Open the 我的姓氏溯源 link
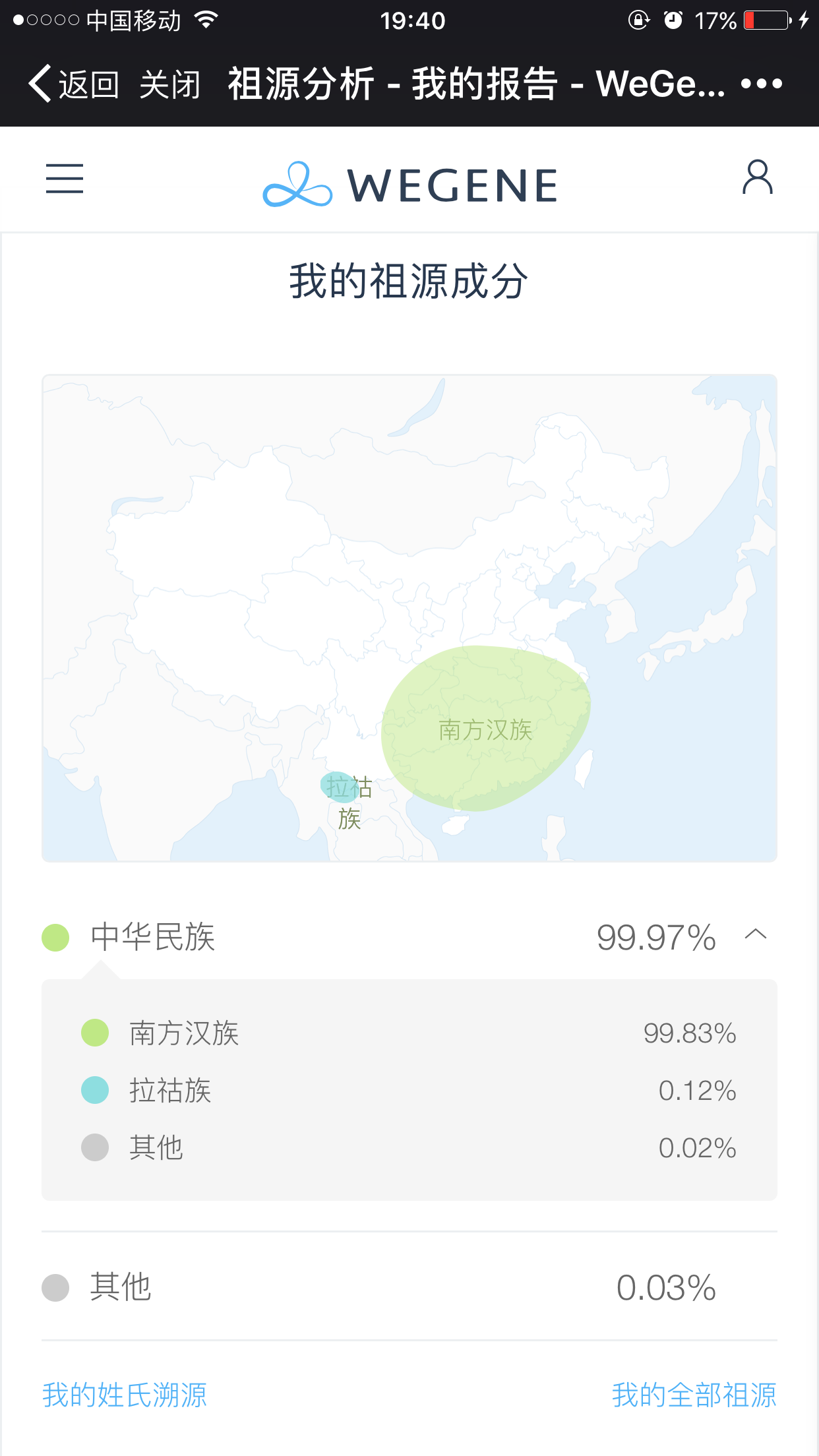The image size is (819, 1456). pos(125,1395)
